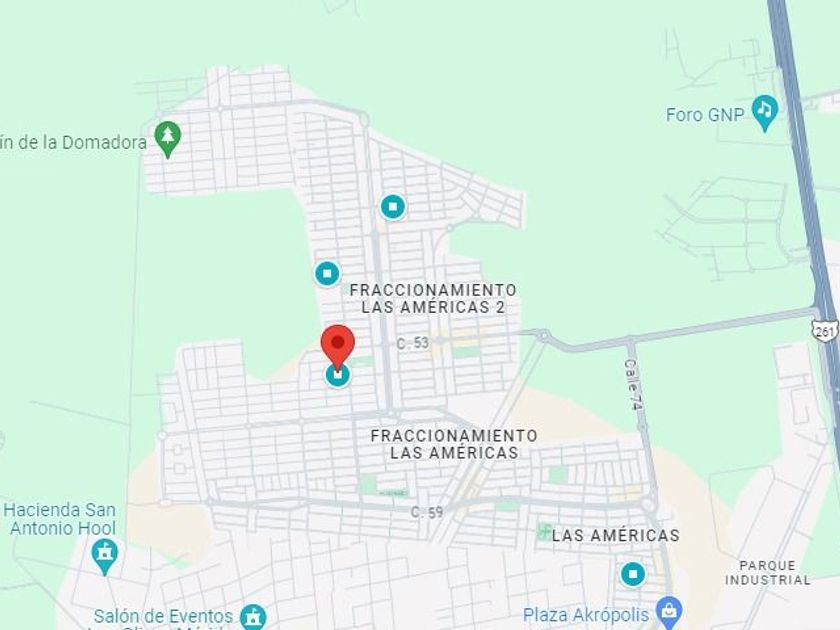The width and height of the screenshot is (840, 630).
Task: Select the Salón de Eventos venue marker
Action: point(253,617)
